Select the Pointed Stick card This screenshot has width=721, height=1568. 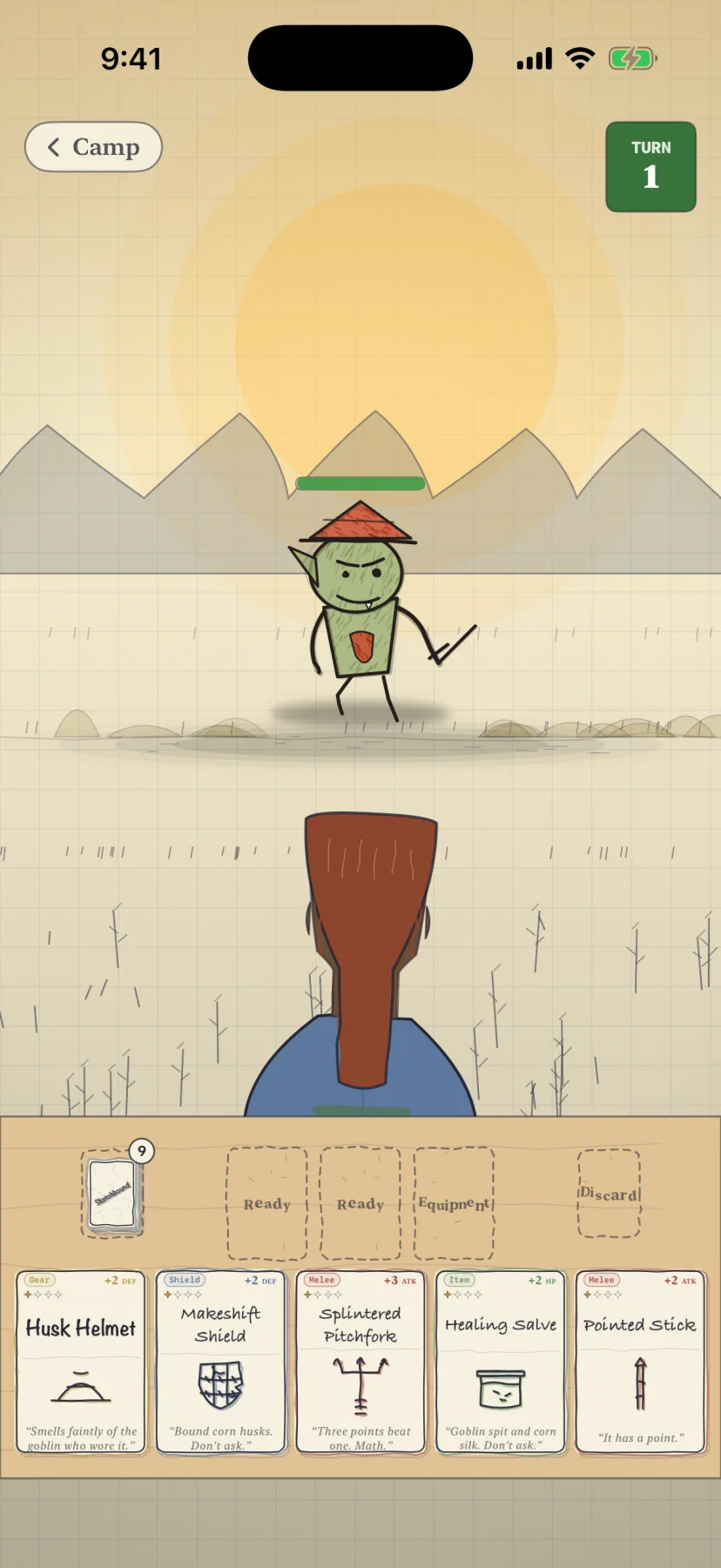(x=640, y=1362)
